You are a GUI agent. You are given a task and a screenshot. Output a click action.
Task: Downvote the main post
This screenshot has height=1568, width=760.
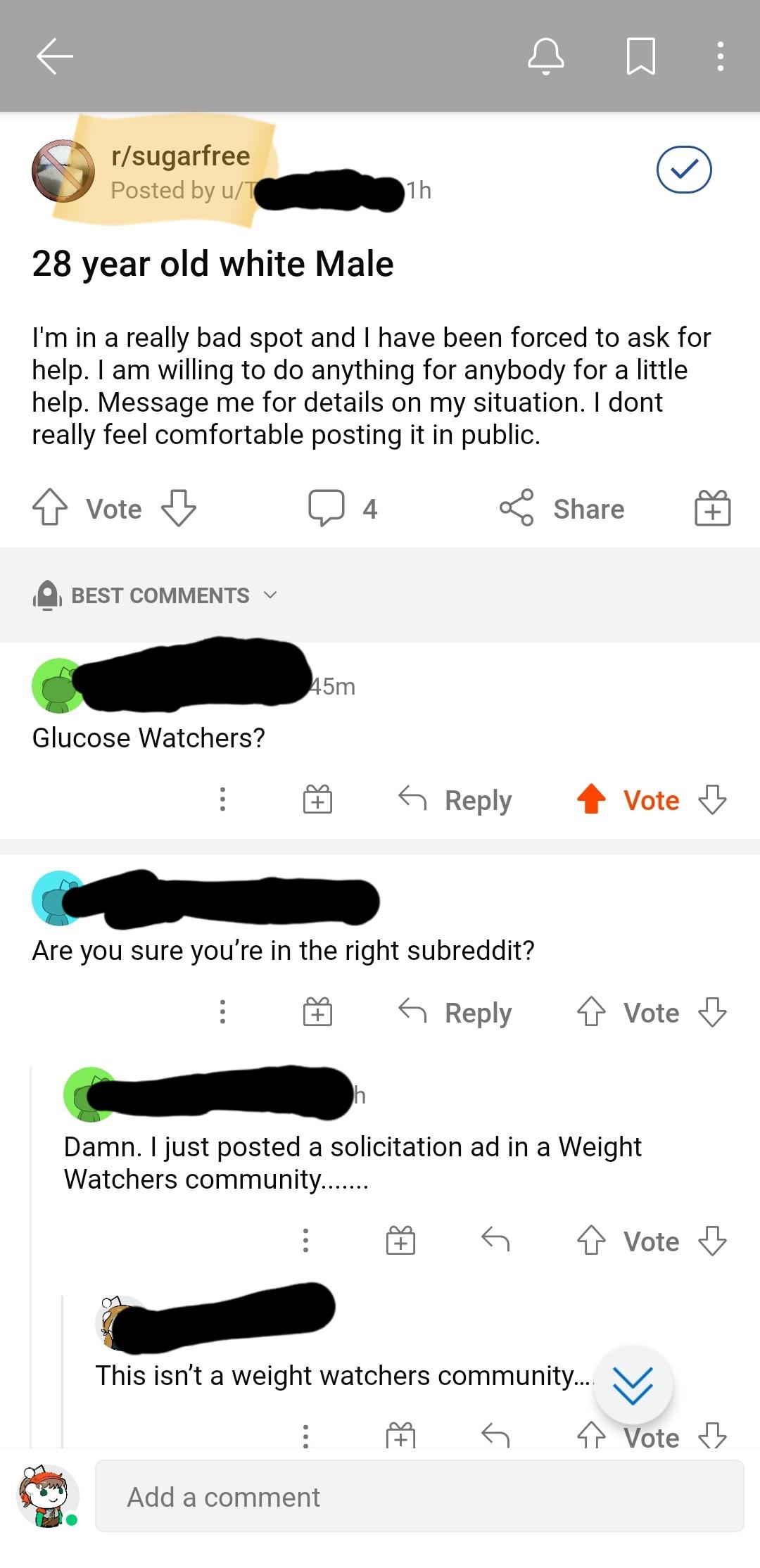click(x=179, y=508)
